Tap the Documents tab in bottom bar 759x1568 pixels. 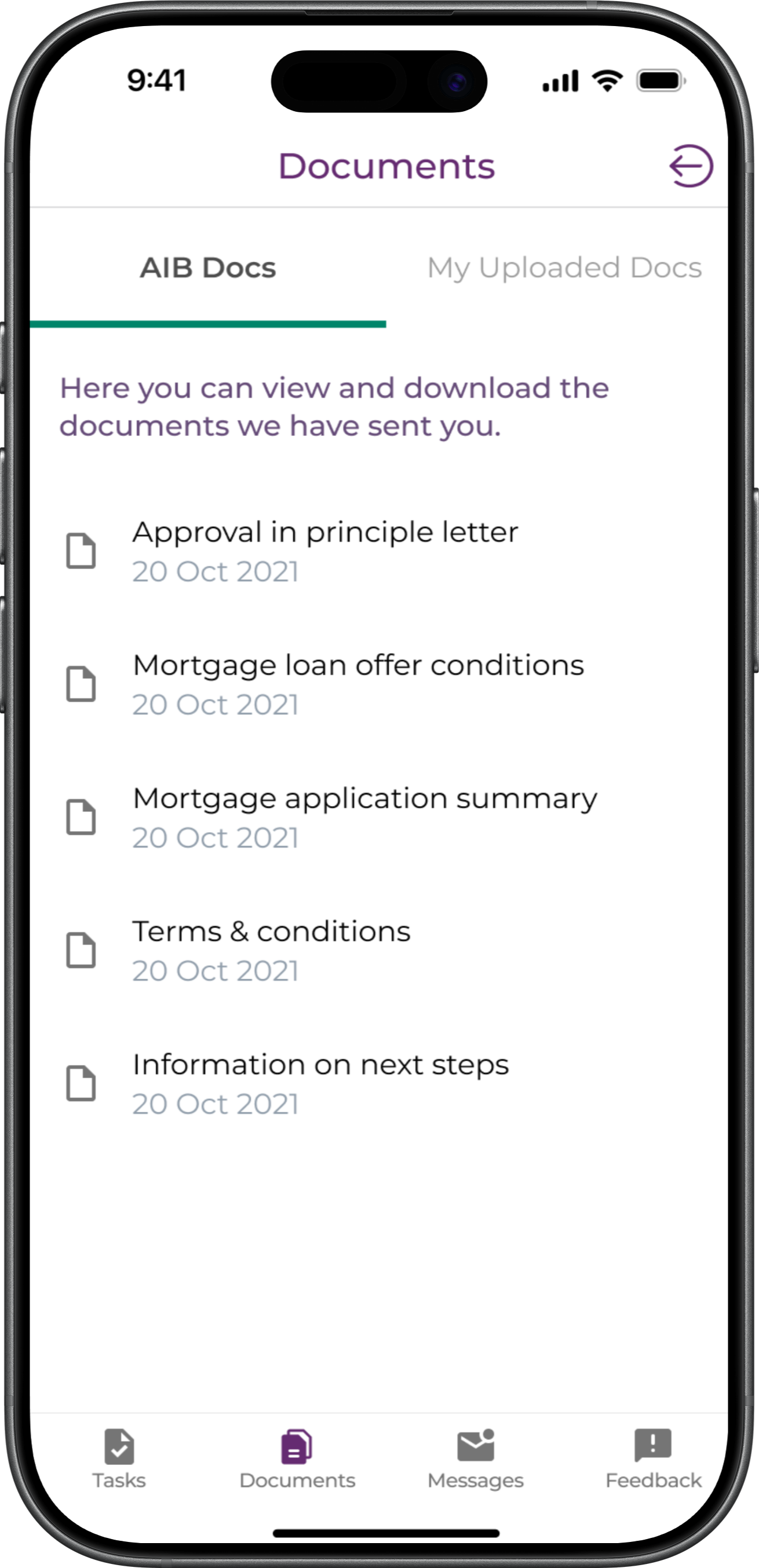coord(297,1458)
